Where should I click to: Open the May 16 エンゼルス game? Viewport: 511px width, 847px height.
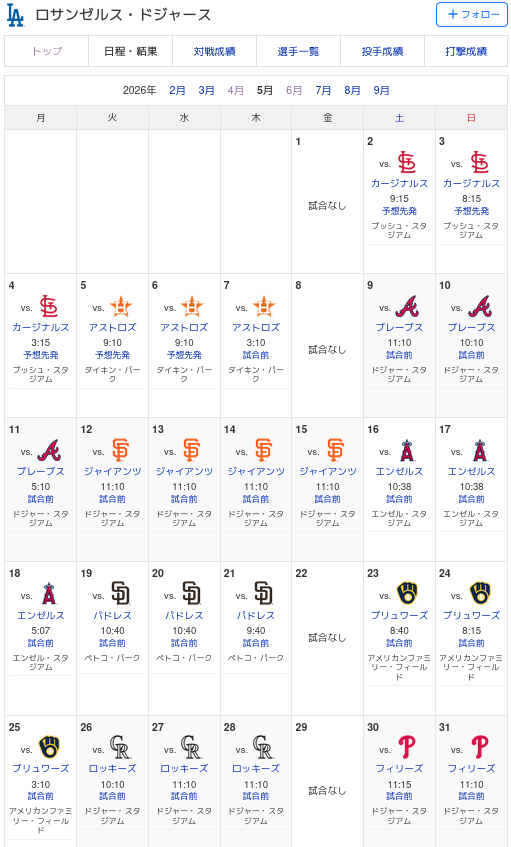(x=399, y=472)
